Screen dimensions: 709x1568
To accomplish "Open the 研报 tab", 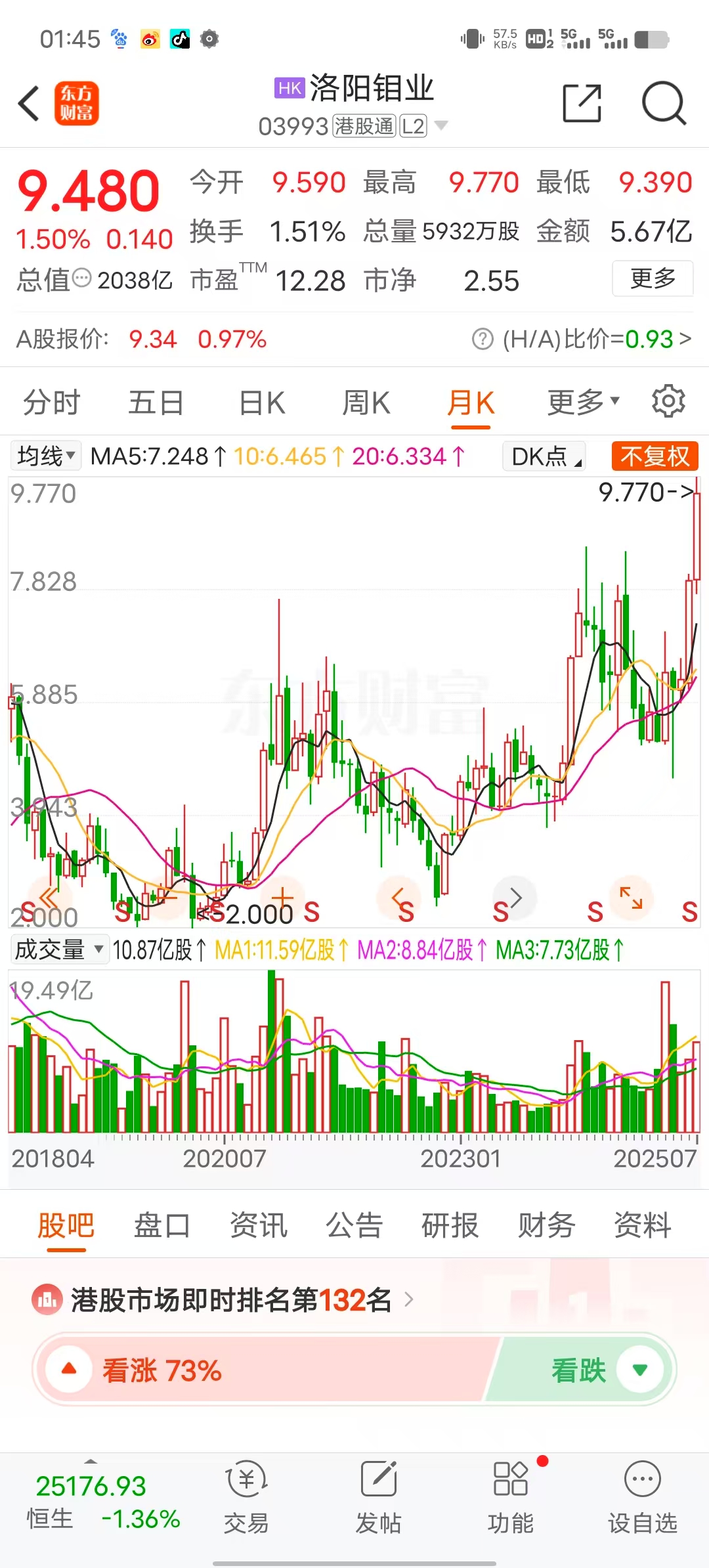I will pos(450,1225).
